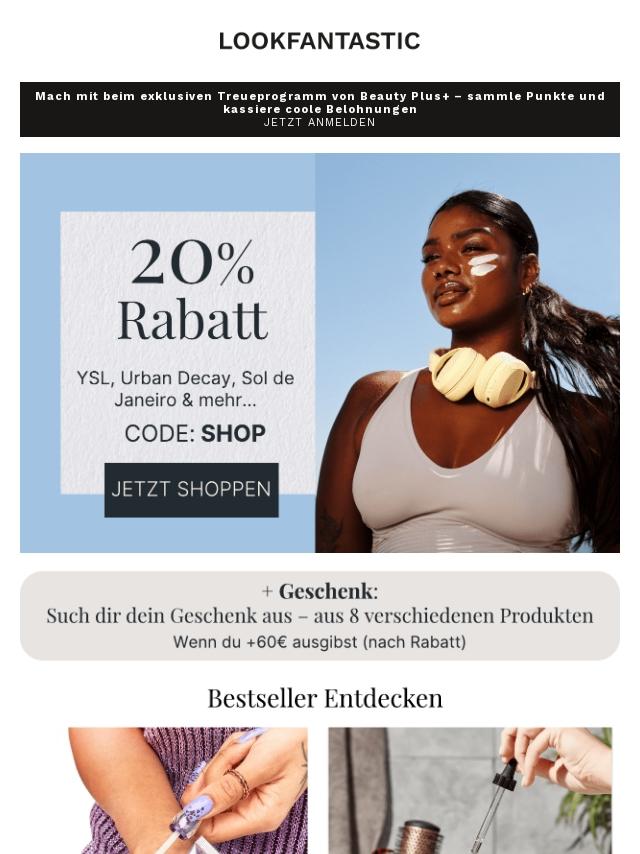Open the bestseller tile with serum dropper
This screenshot has width=640, height=854.
point(470,790)
